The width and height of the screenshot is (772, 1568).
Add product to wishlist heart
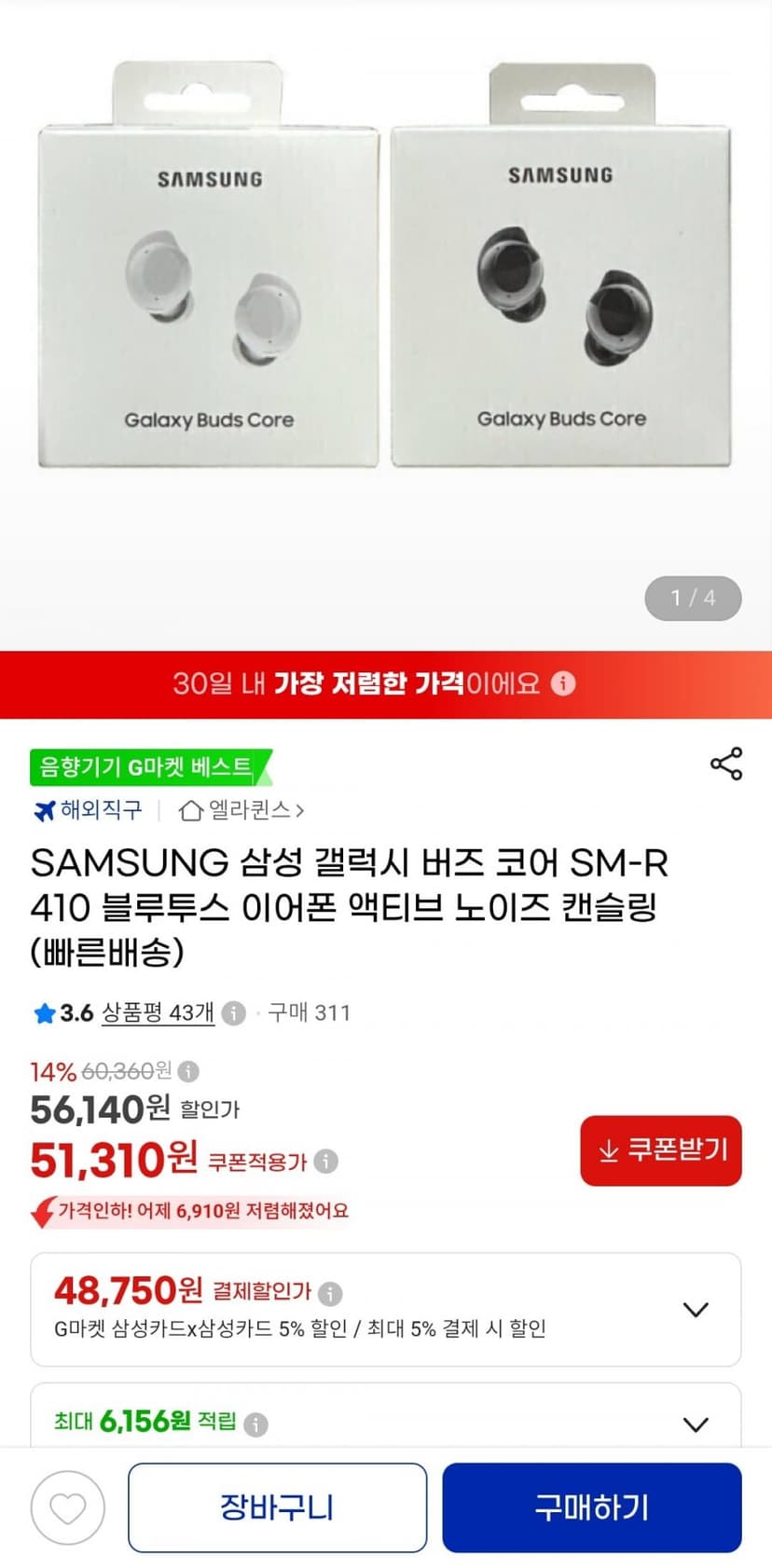[68, 1507]
